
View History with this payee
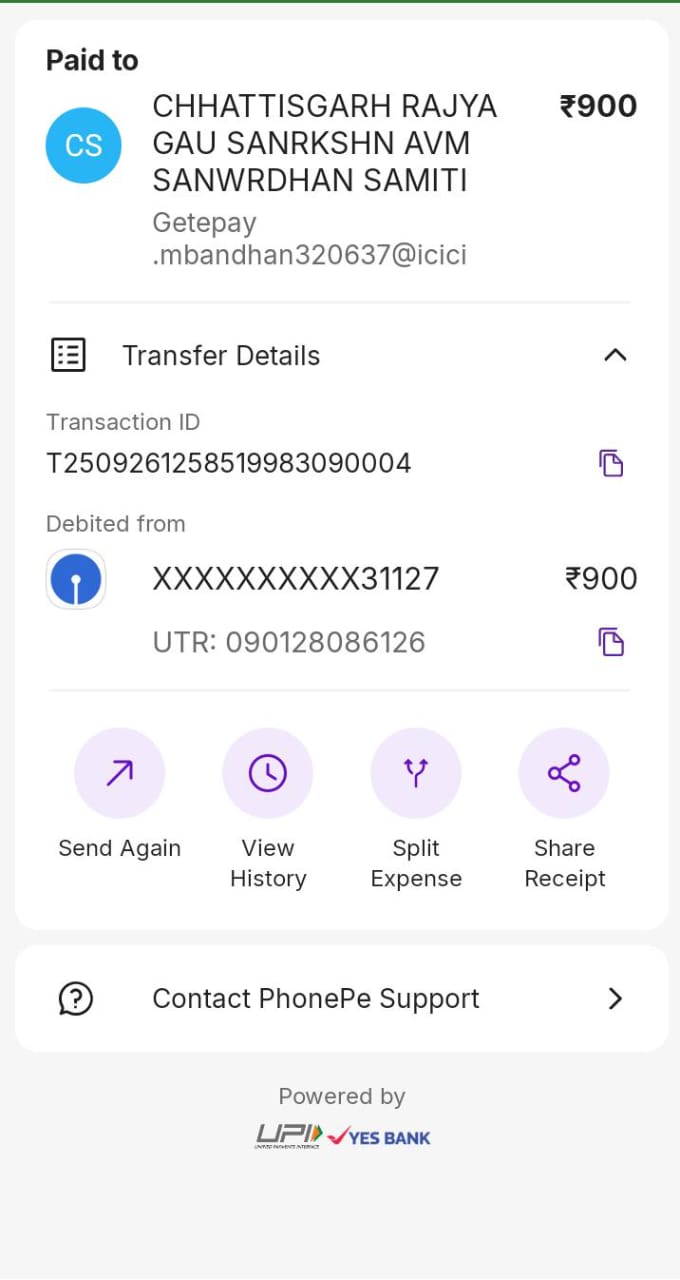point(268,774)
